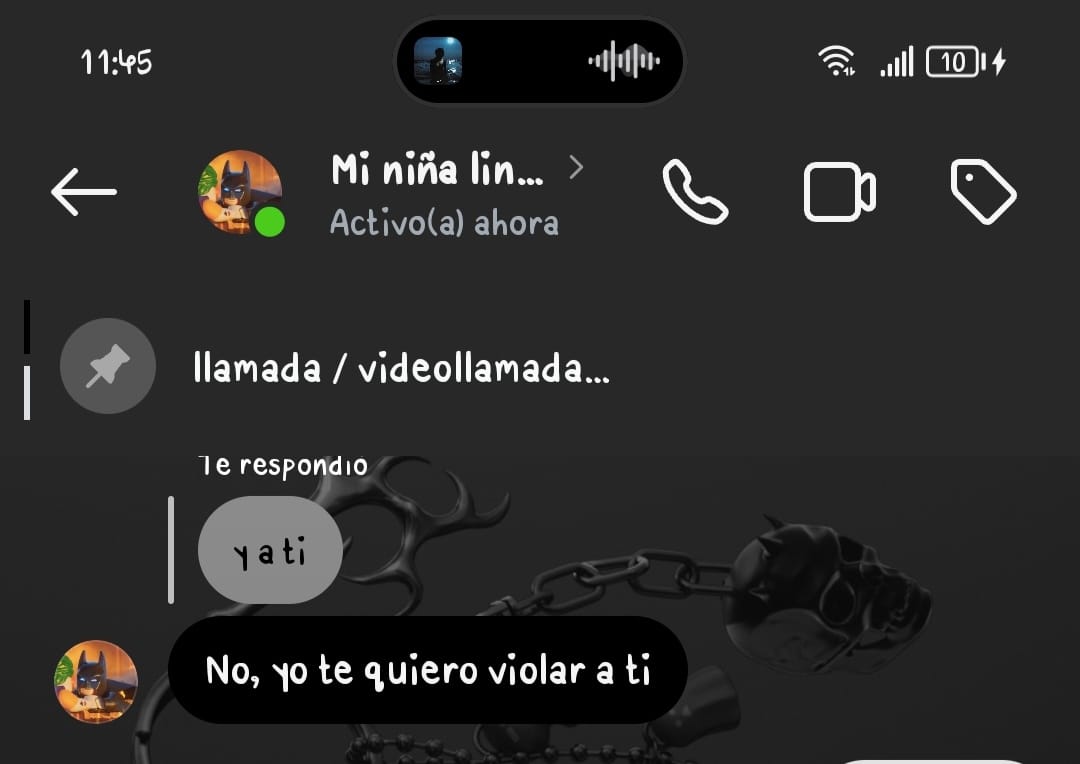Open Mi niña lin... chat details
The width and height of the screenshot is (1080, 764).
(x=440, y=172)
